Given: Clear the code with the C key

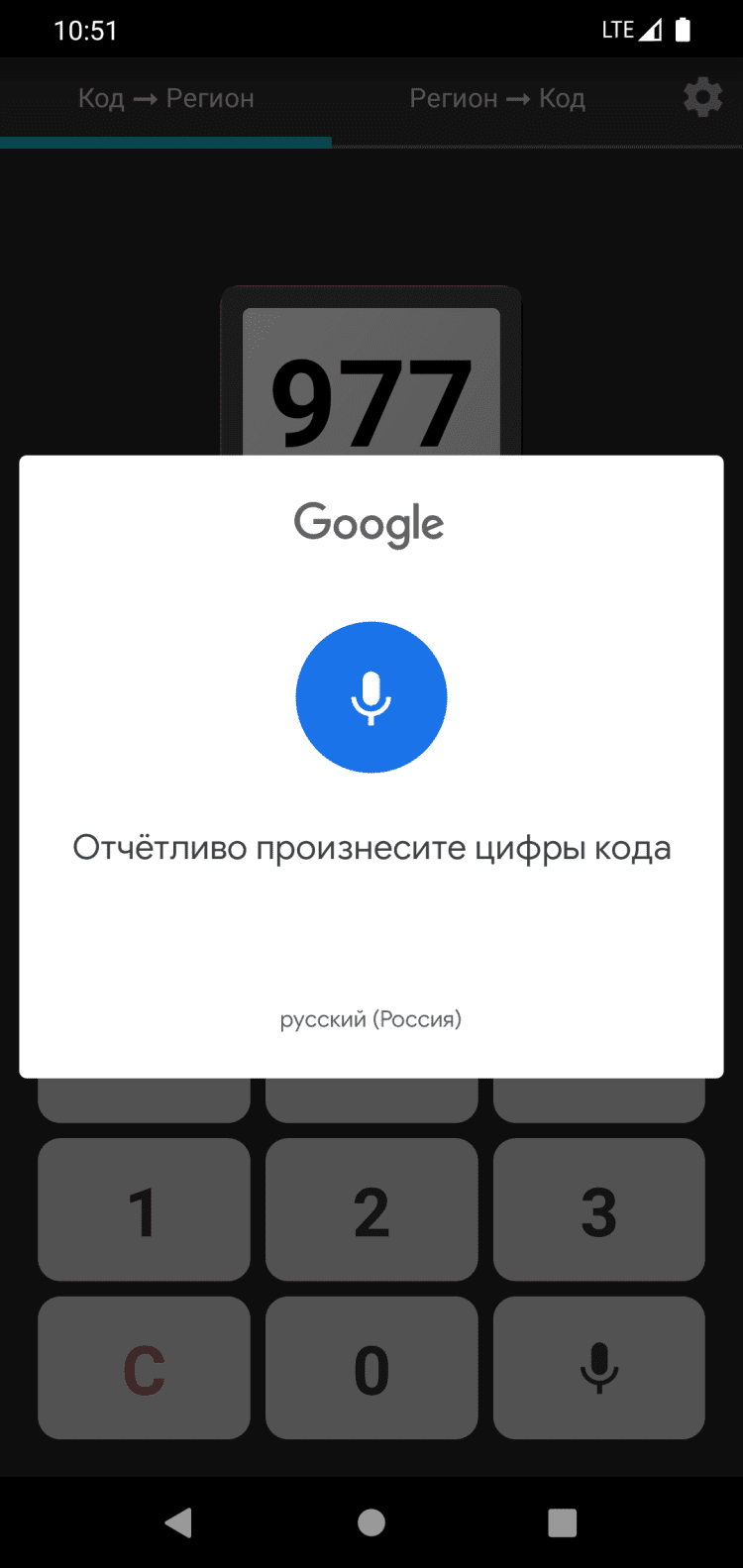Looking at the screenshot, I should point(144,1369).
